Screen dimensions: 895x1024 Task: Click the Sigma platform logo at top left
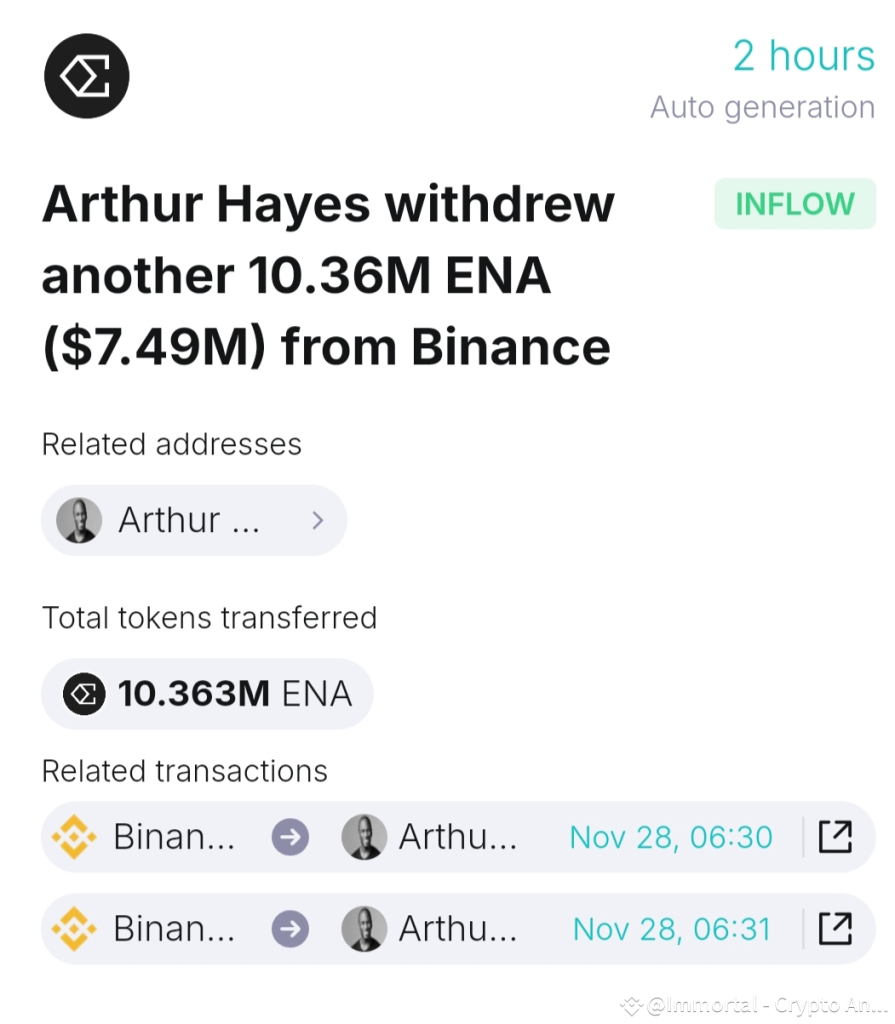(x=86, y=76)
